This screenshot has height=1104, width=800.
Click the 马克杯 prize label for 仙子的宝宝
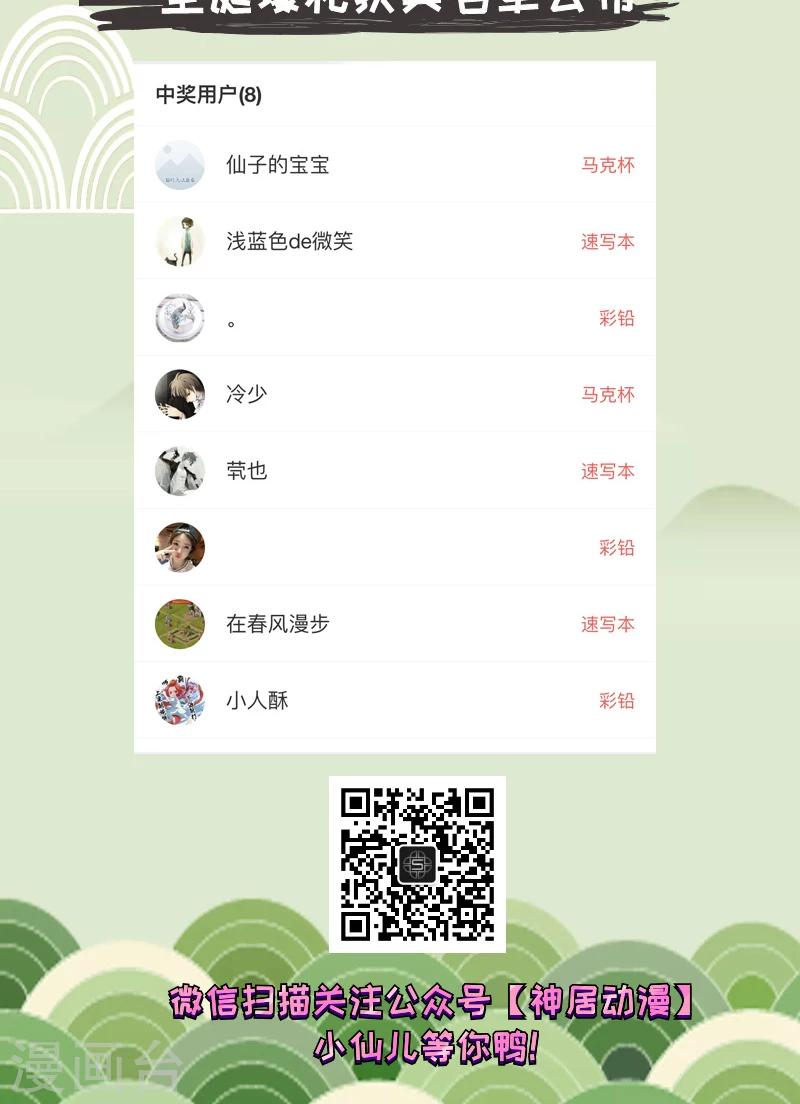tap(607, 165)
